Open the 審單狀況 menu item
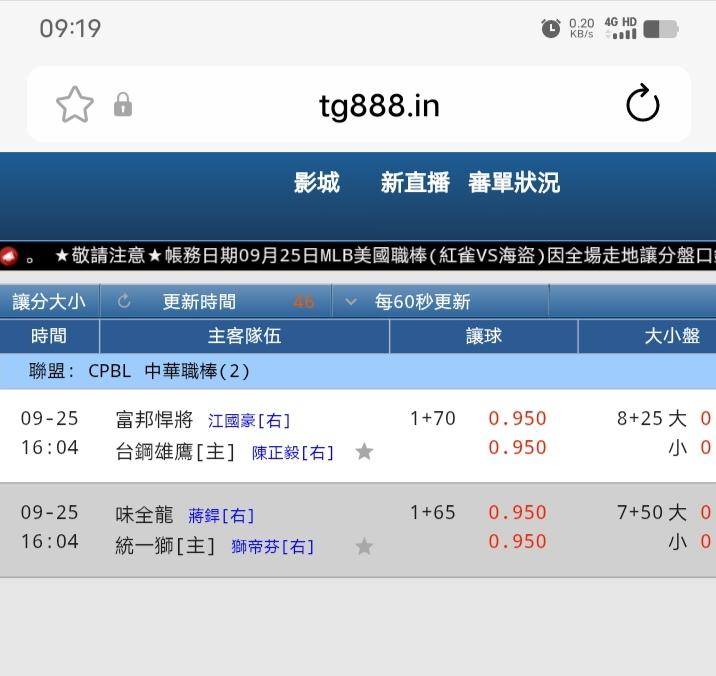 [x=514, y=183]
